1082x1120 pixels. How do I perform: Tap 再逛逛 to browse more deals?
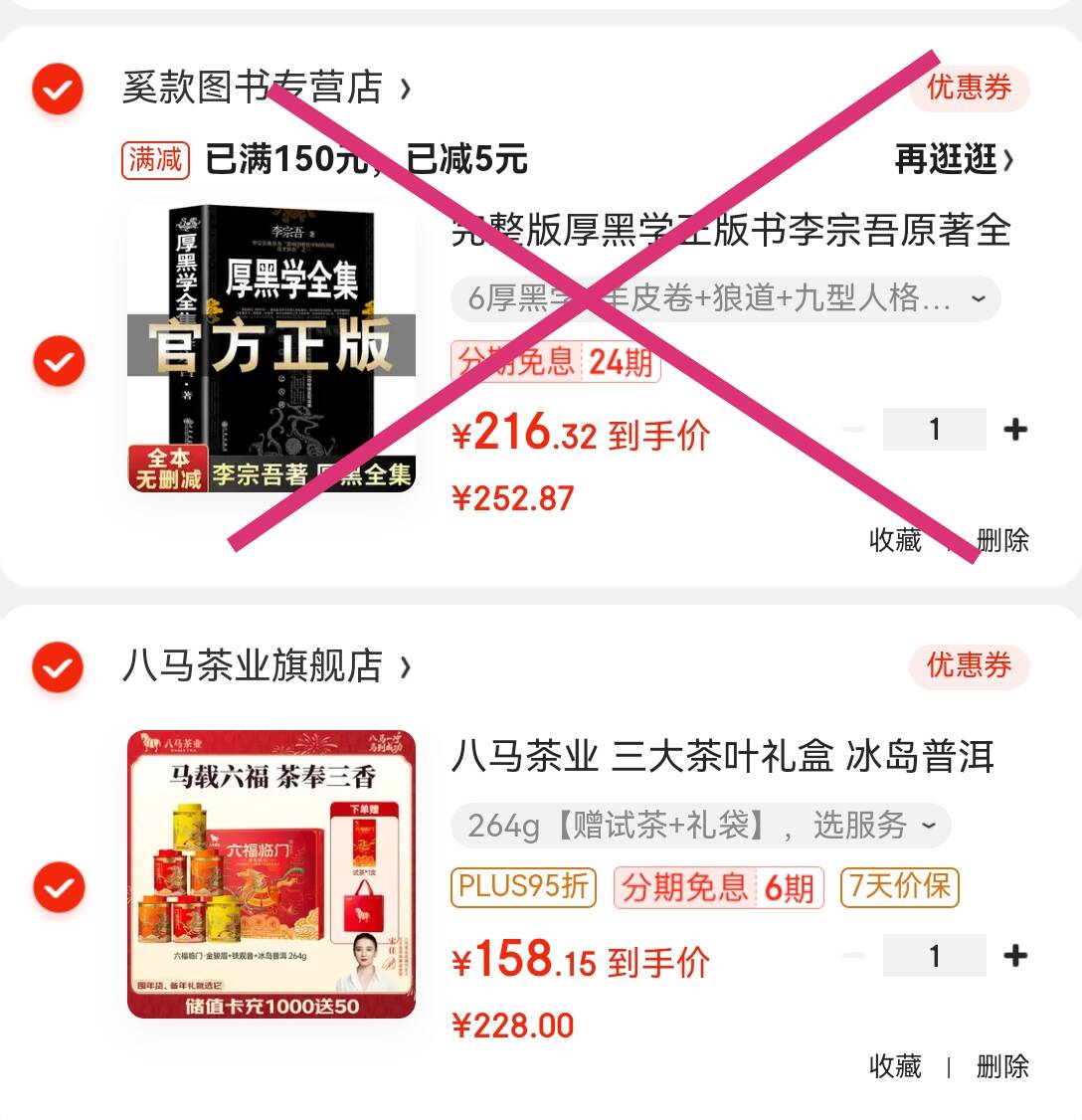pyautogui.click(x=953, y=159)
